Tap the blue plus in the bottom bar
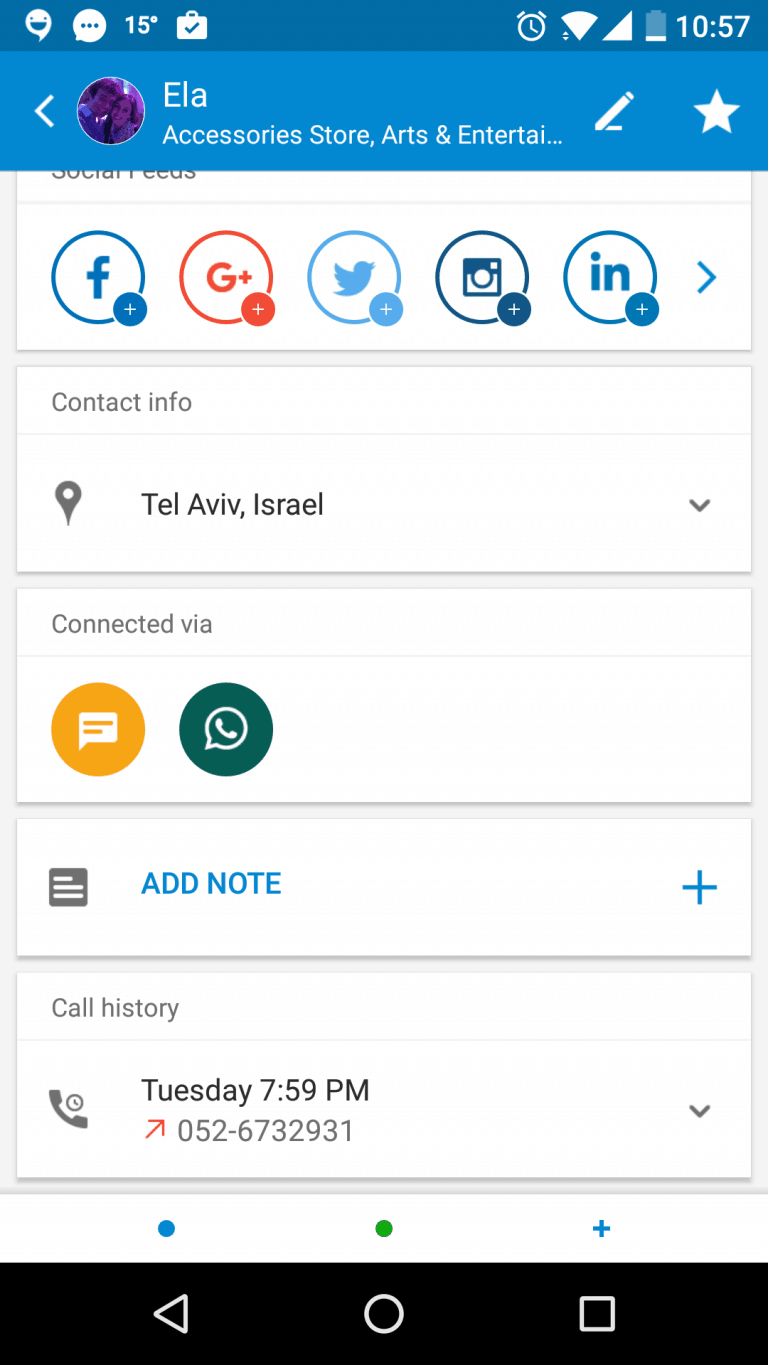The image size is (768, 1365). tap(601, 1229)
